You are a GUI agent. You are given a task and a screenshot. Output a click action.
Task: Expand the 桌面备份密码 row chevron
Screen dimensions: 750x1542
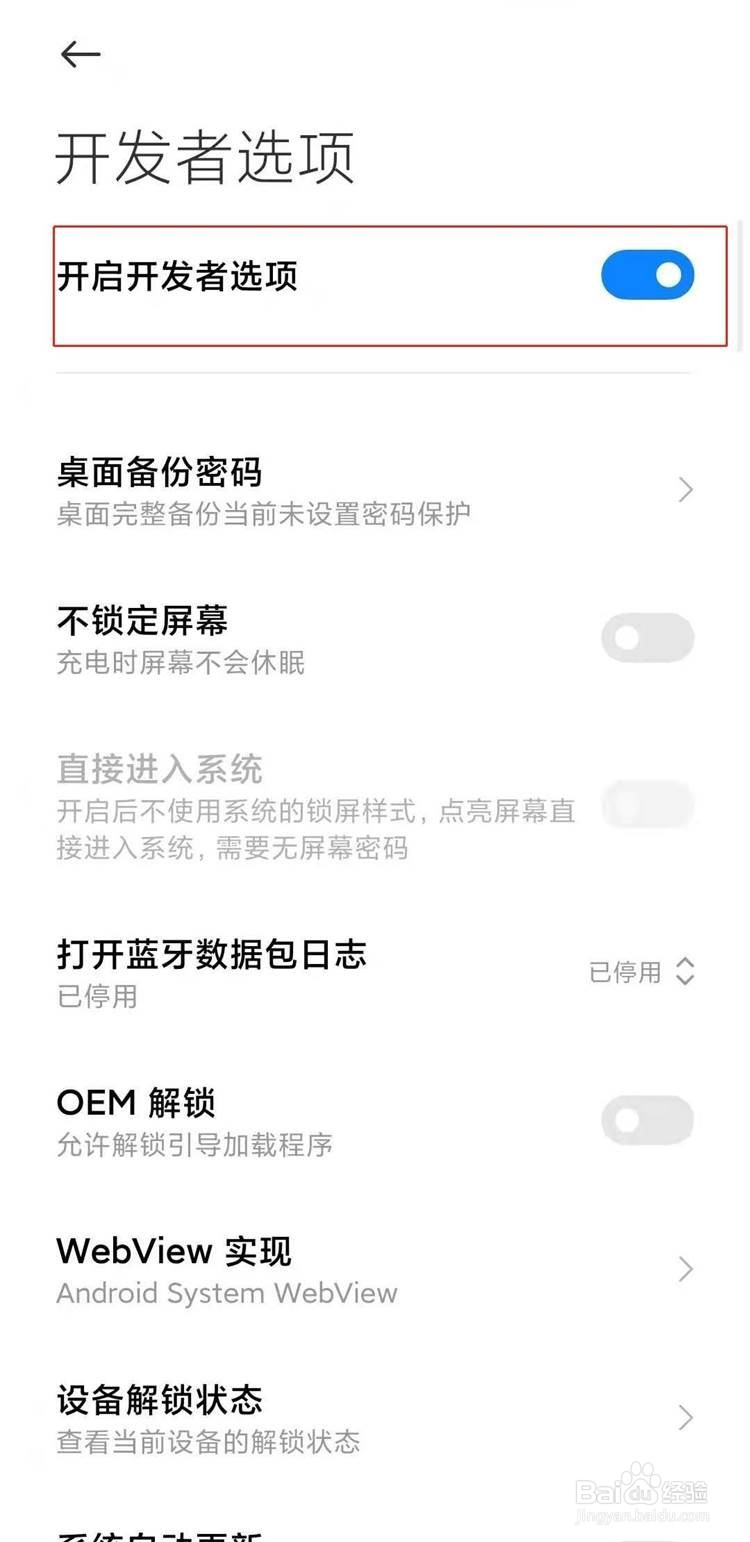687,490
